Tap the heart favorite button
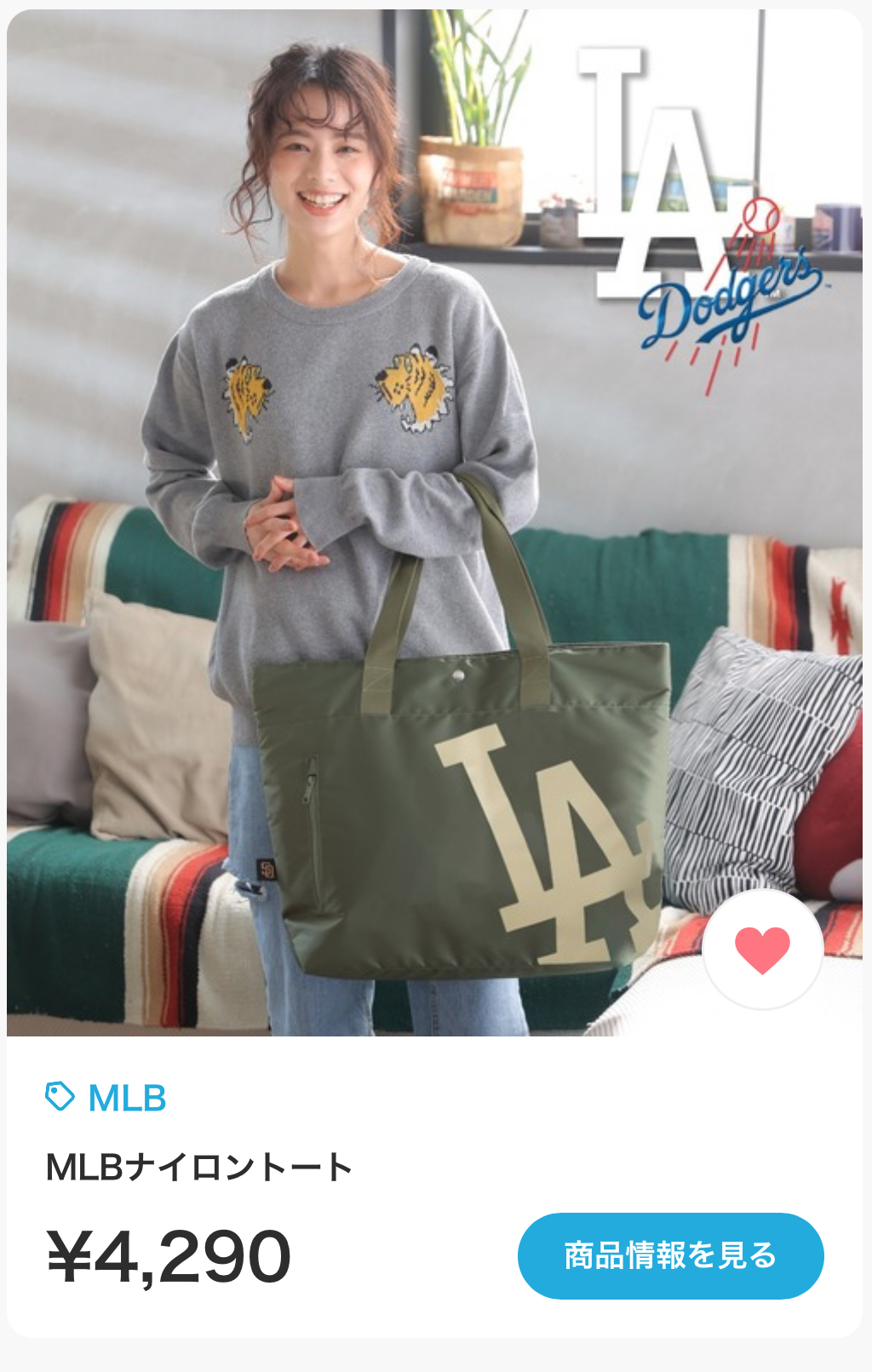Image resolution: width=872 pixels, height=1372 pixels. (762, 950)
